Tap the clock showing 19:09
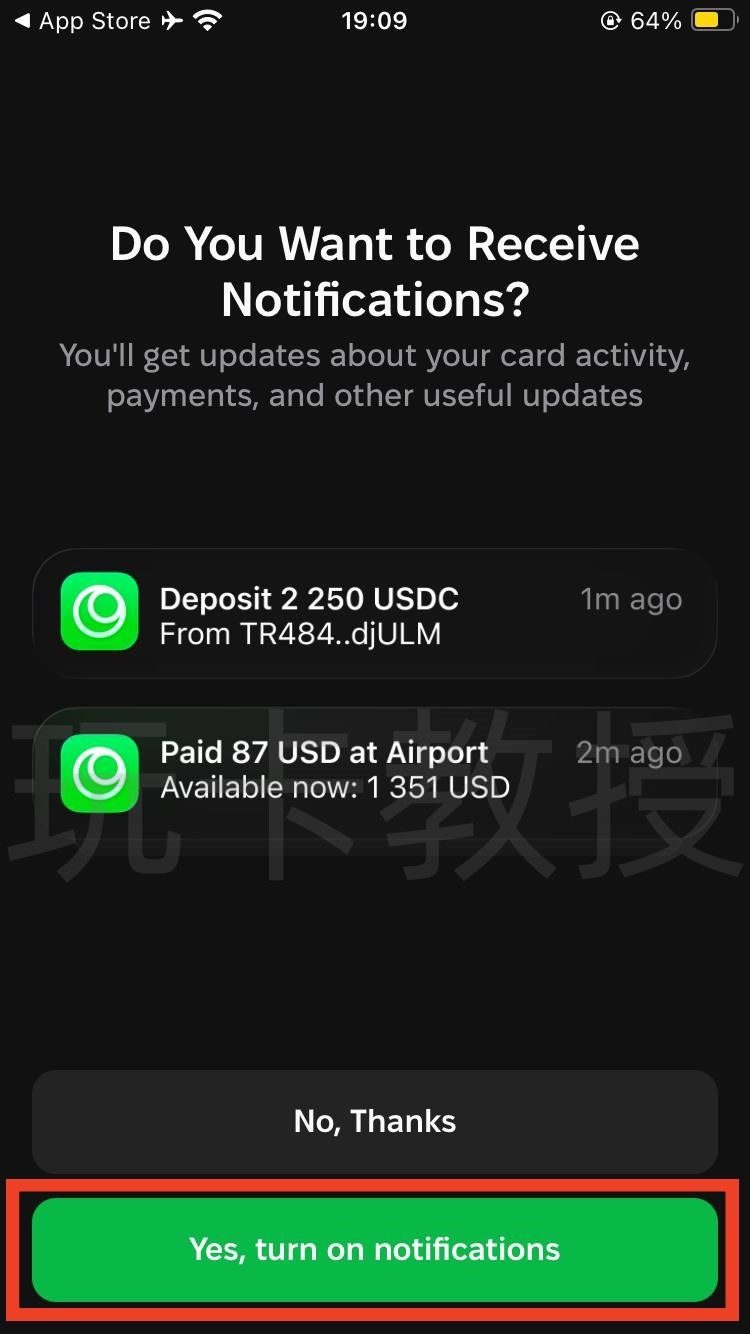The width and height of the screenshot is (750, 1334). 374,20
